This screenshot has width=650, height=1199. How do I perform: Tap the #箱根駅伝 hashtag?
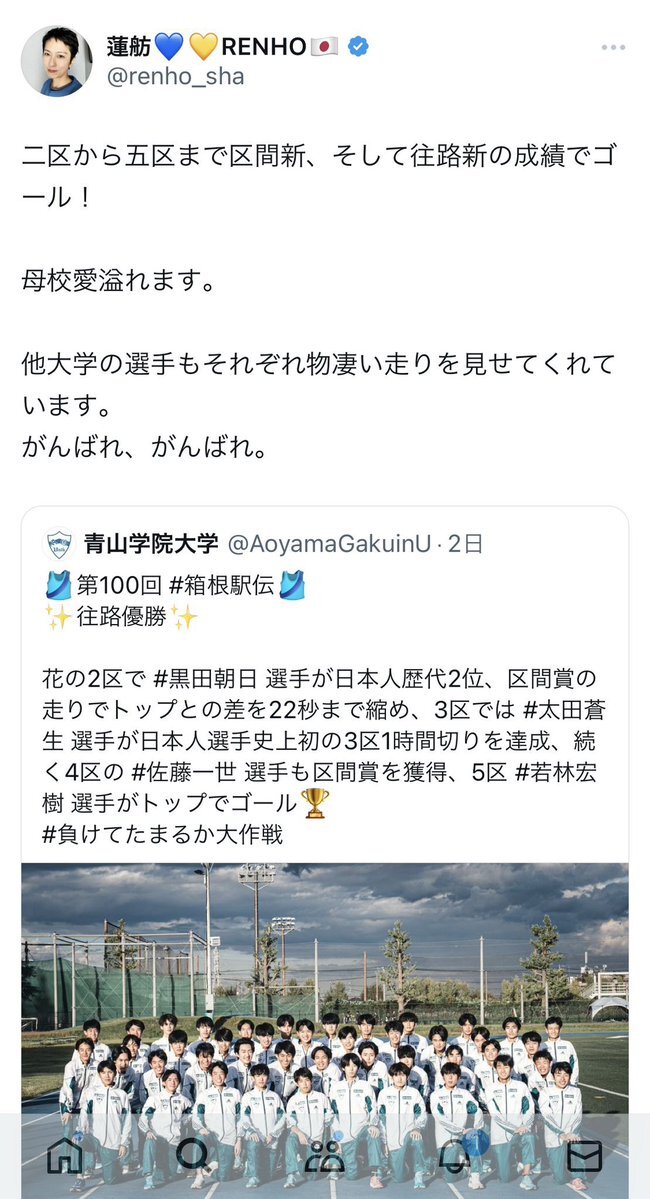point(221,585)
